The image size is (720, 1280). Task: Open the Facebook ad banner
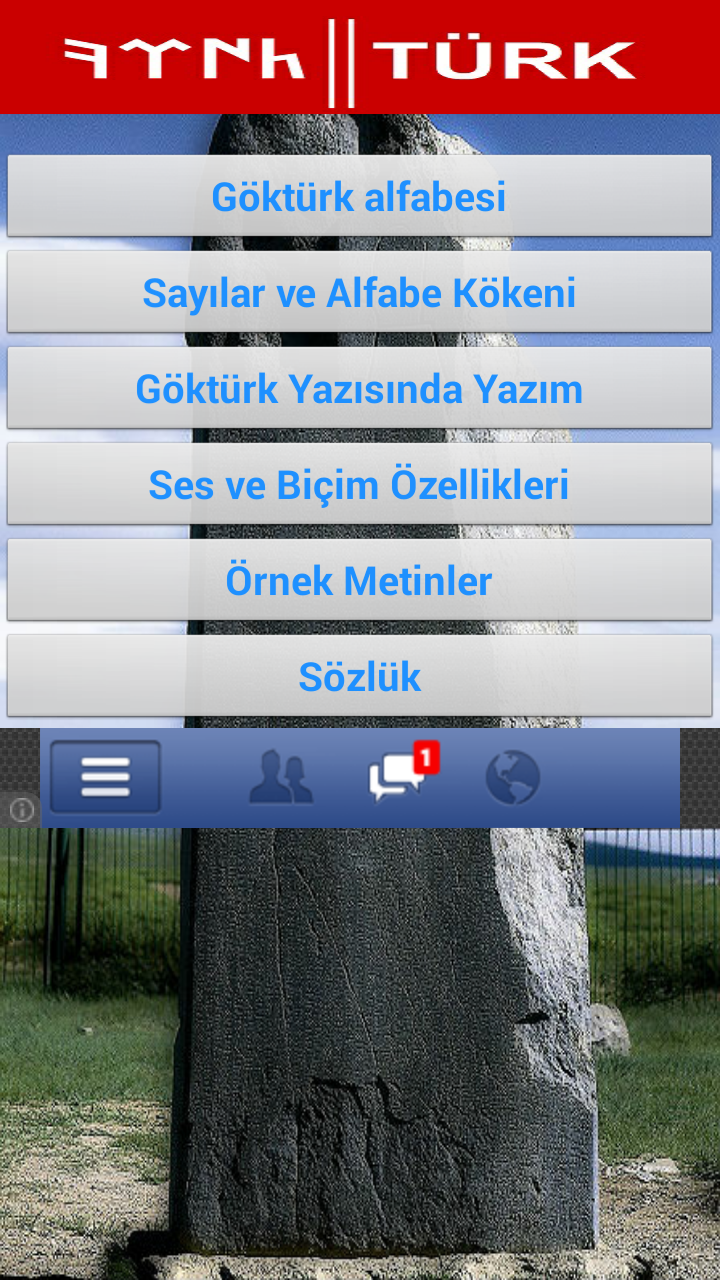pyautogui.click(x=360, y=778)
